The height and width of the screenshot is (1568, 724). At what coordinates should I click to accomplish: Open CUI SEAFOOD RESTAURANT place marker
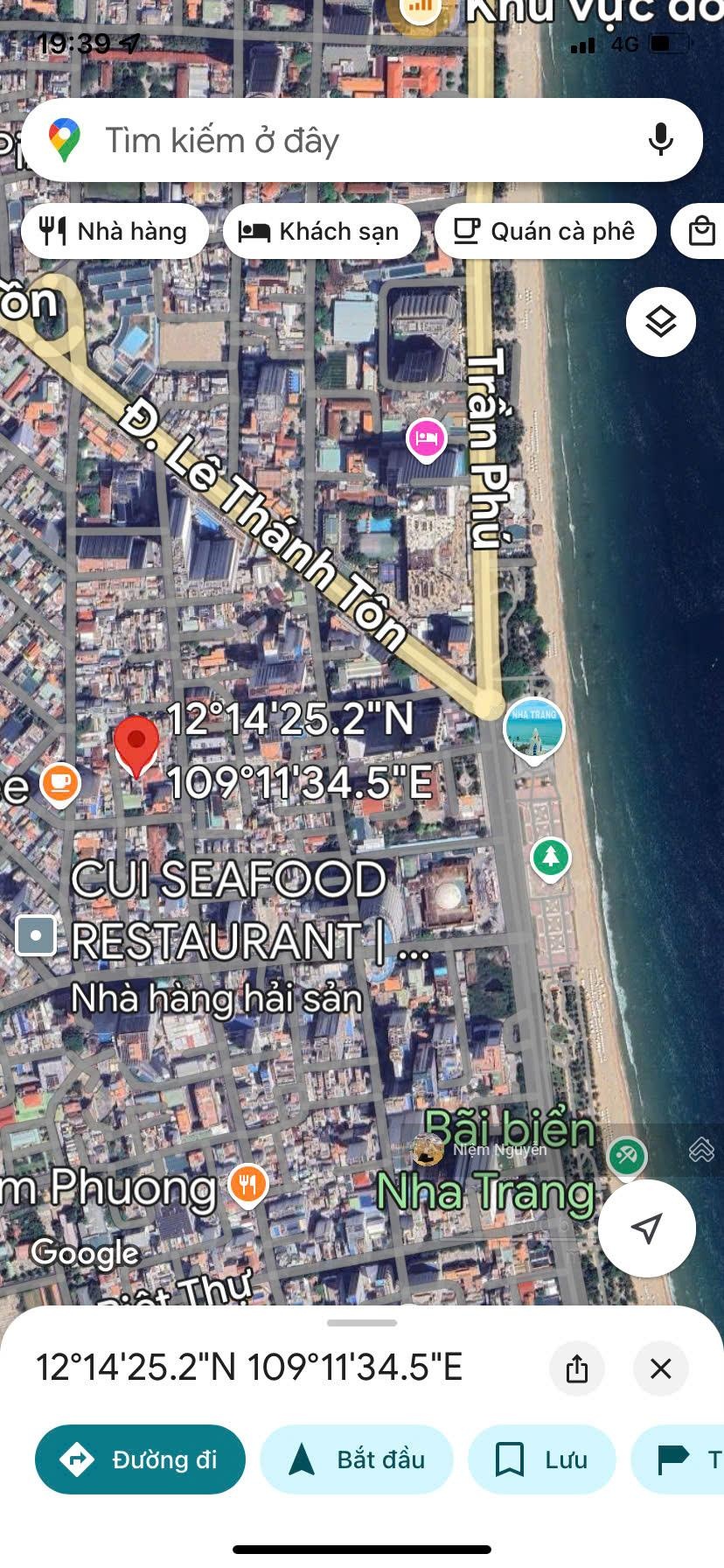coord(37,935)
